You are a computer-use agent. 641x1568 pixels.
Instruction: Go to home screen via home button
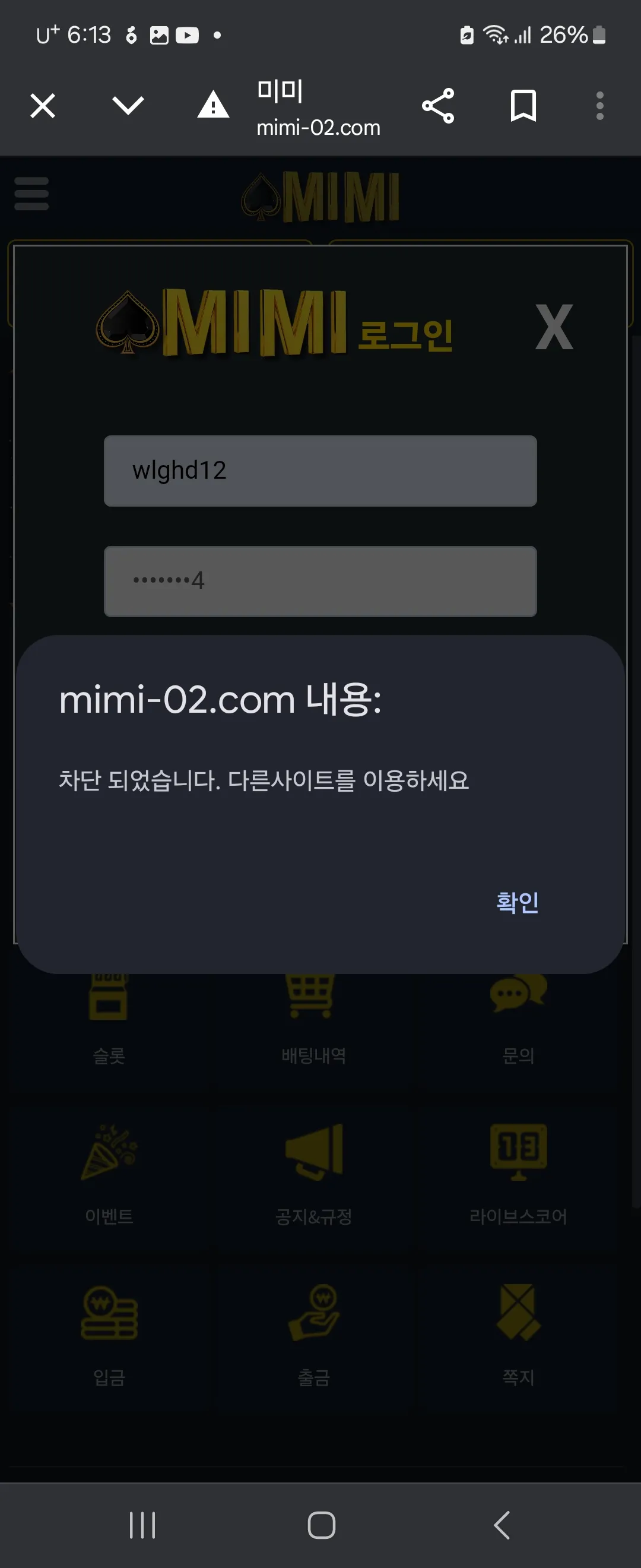click(321, 1525)
